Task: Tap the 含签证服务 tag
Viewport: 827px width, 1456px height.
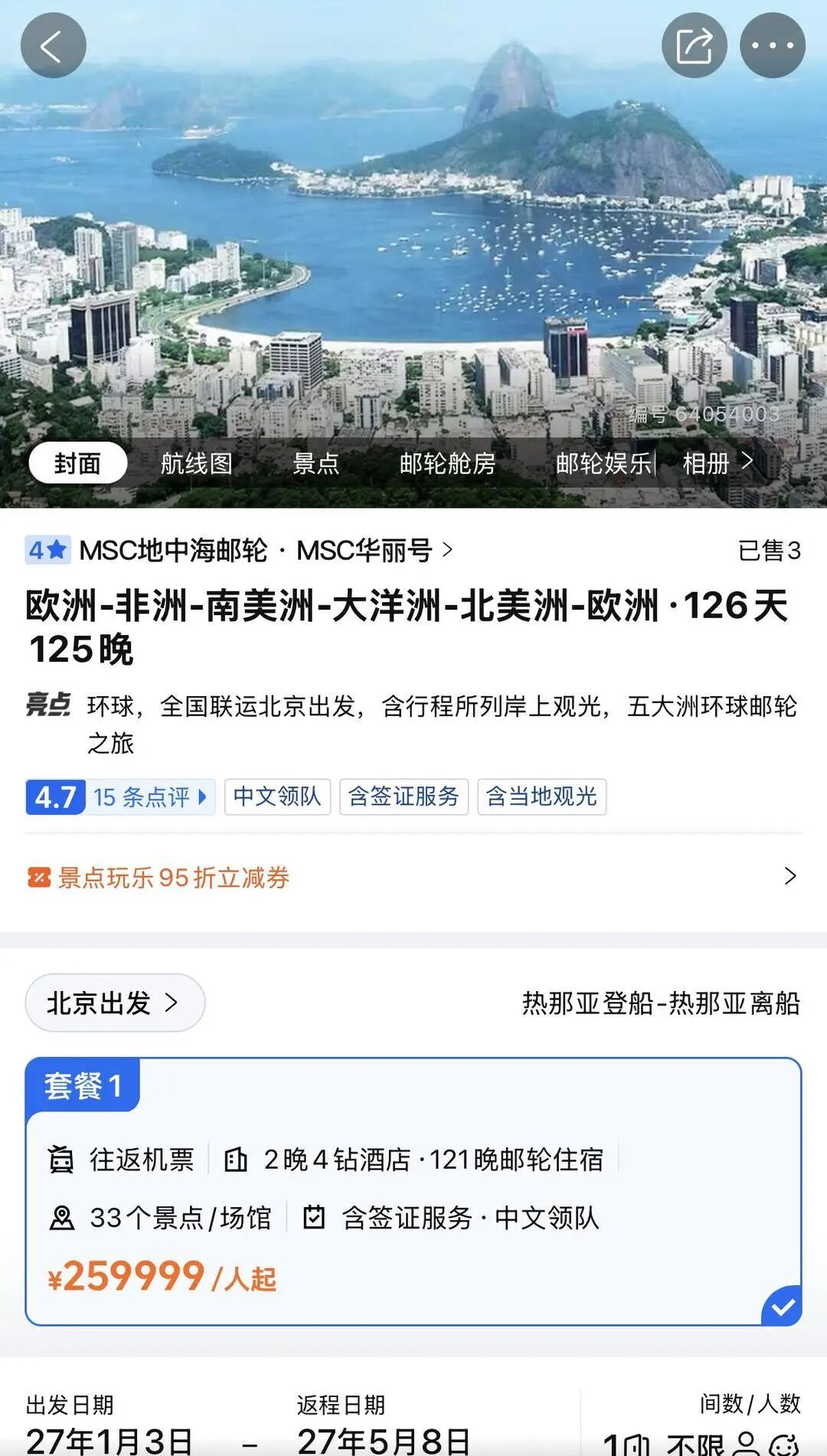Action: tap(404, 797)
